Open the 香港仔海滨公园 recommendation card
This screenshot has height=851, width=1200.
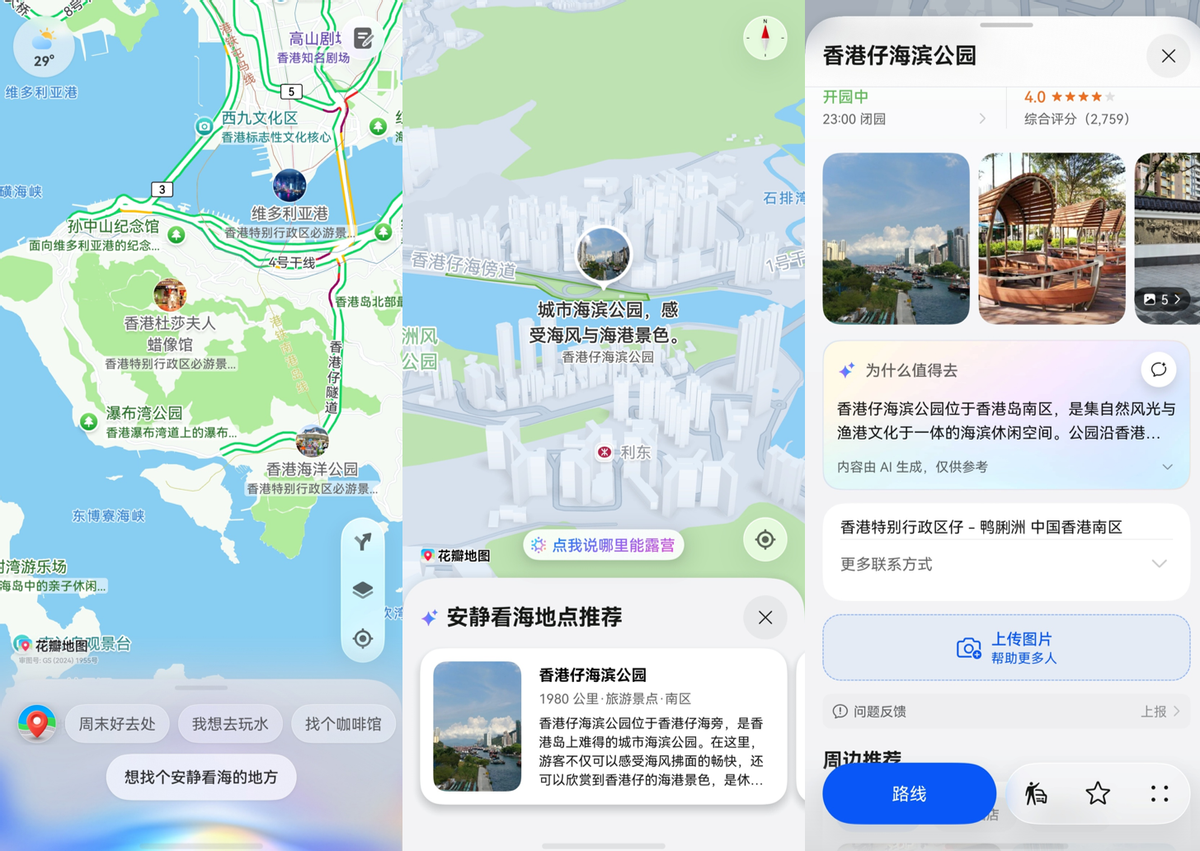(x=603, y=726)
